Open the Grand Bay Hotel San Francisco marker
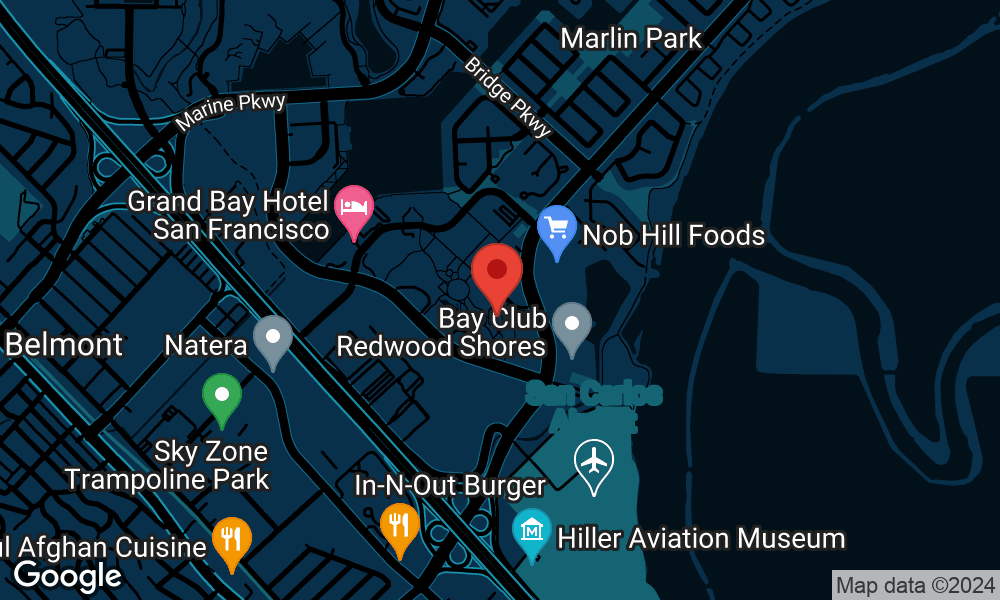Image resolution: width=1000 pixels, height=600 pixels. click(353, 207)
